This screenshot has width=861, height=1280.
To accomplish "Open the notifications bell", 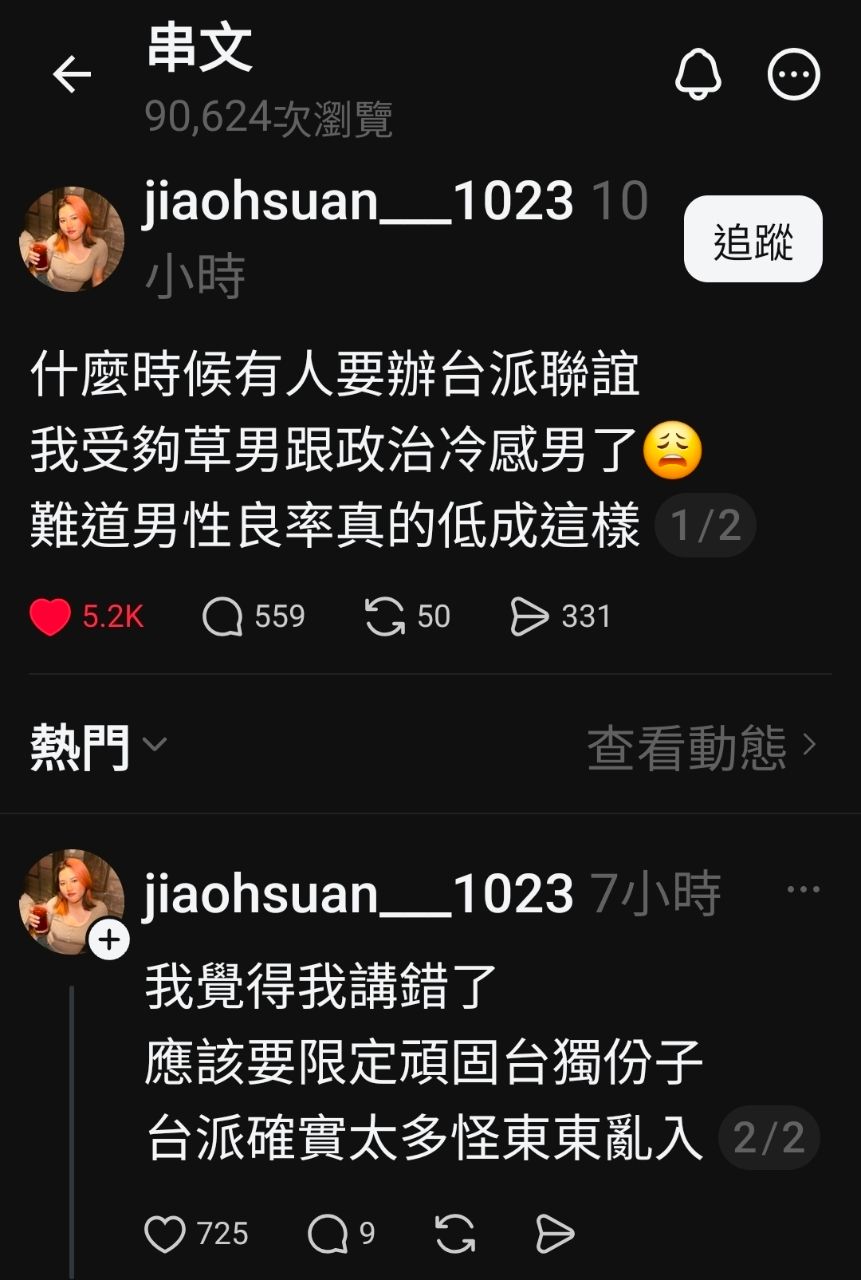I will (698, 75).
